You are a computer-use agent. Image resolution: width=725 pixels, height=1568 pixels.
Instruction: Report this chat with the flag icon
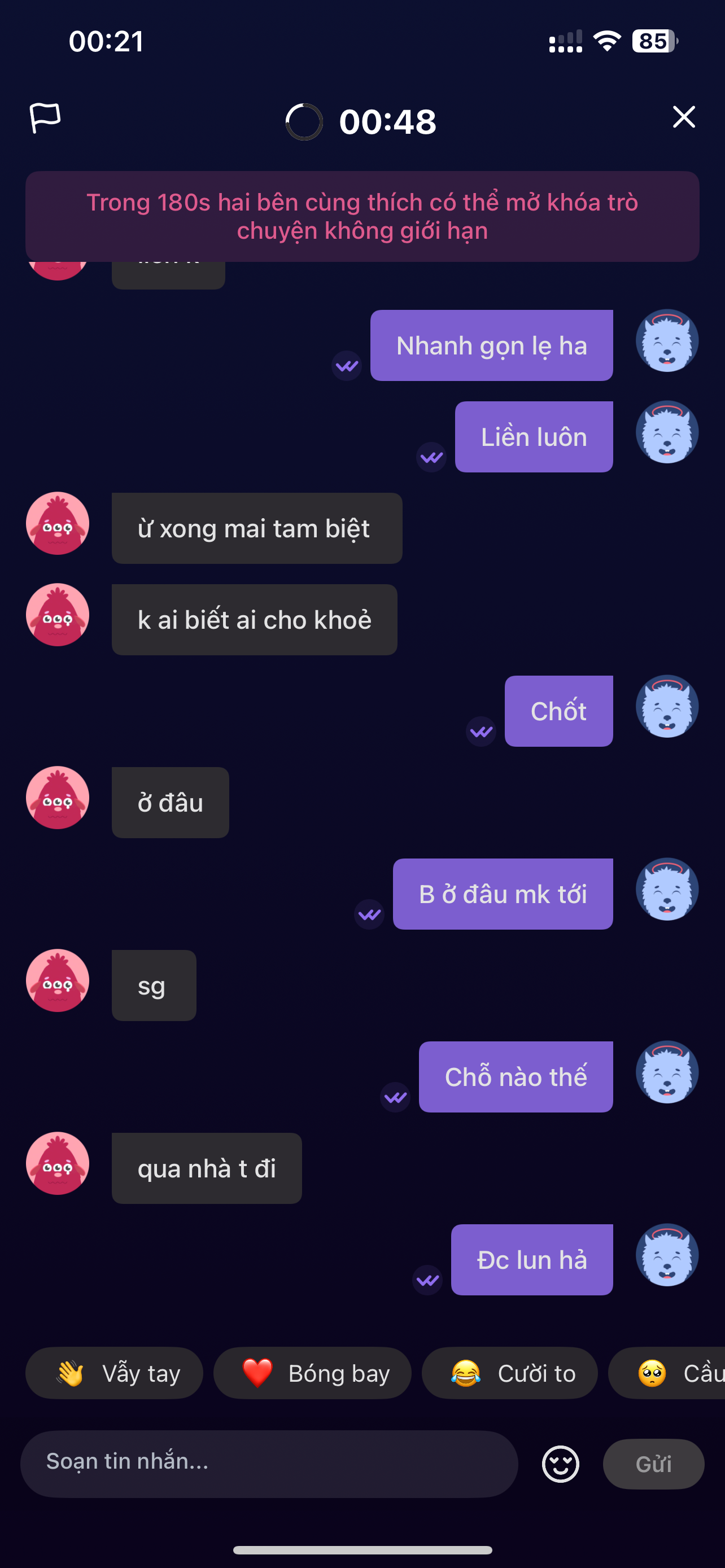click(x=45, y=117)
